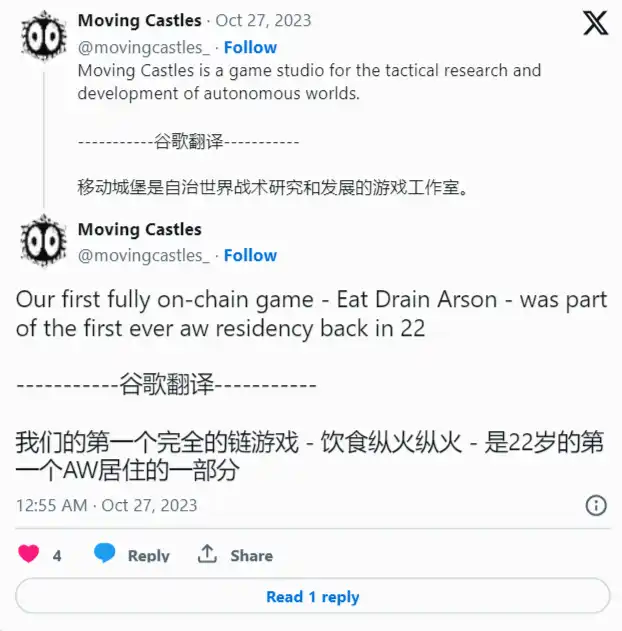622x631 pixels.
Task: Like the tweet with the heart icon
Action: pyautogui.click(x=29, y=555)
